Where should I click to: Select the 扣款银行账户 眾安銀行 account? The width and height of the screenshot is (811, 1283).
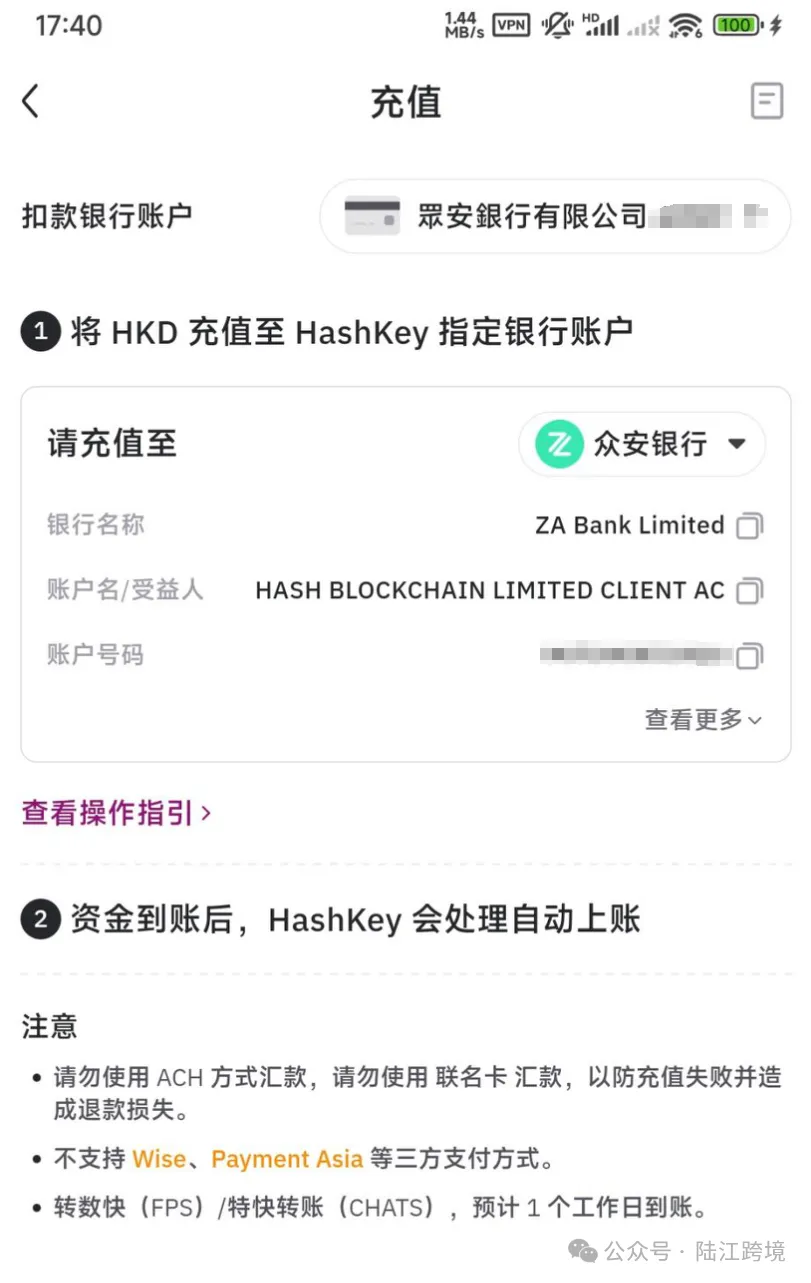click(x=555, y=216)
